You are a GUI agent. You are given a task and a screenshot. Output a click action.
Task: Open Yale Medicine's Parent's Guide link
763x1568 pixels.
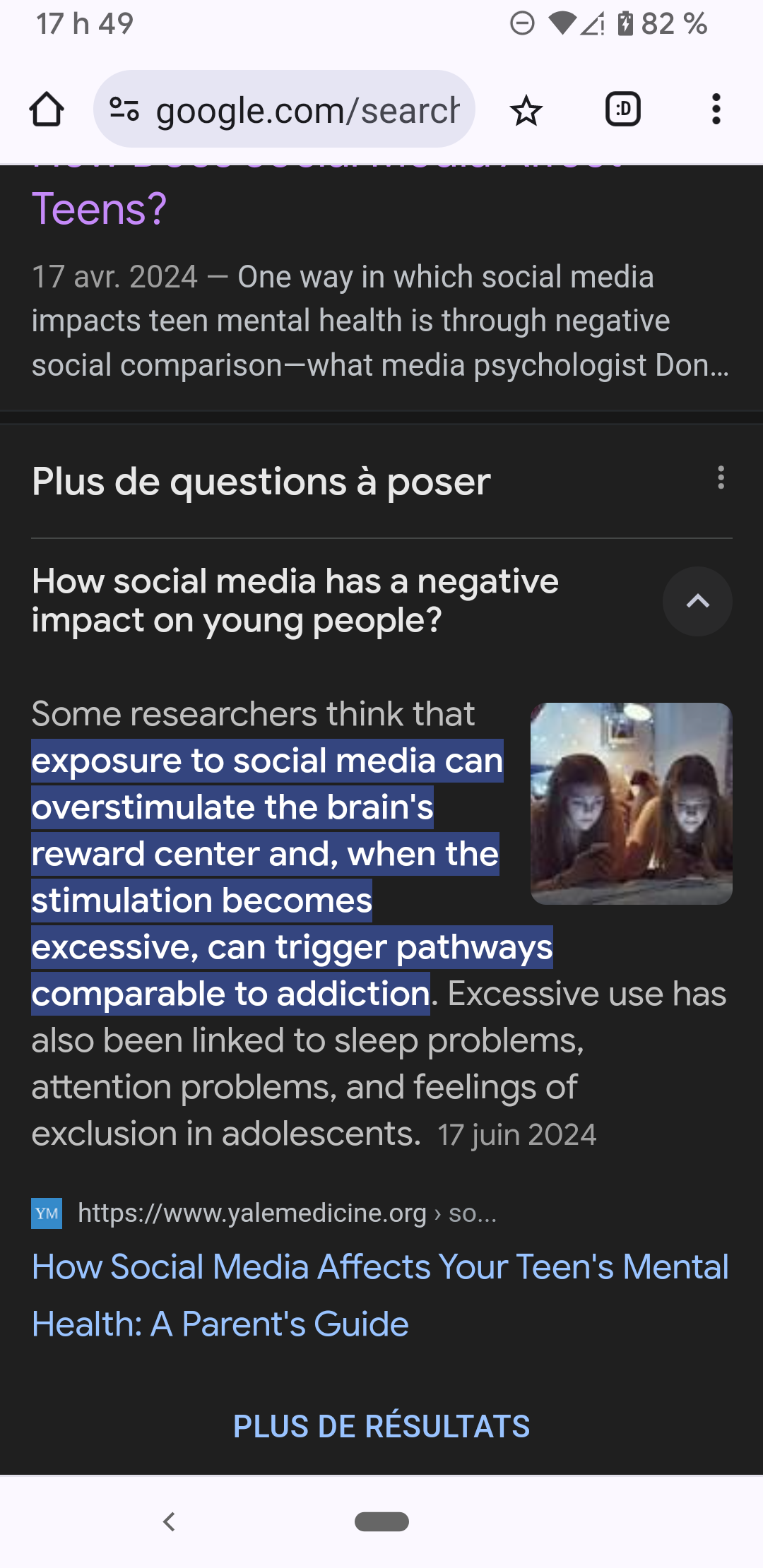[379, 1295]
